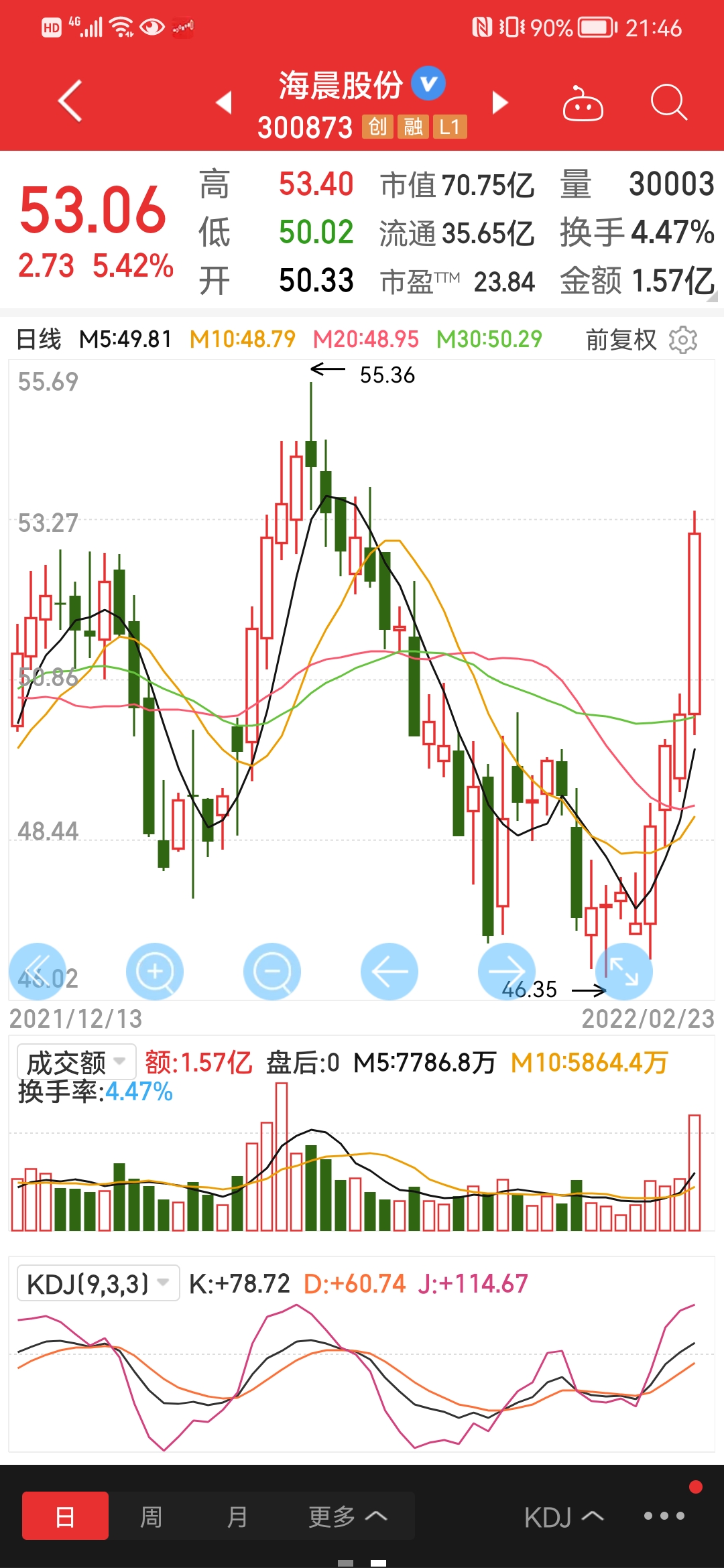The height and width of the screenshot is (1568, 724).
Task: Open the 成交额 indicator dropdown
Action: pos(76,1062)
